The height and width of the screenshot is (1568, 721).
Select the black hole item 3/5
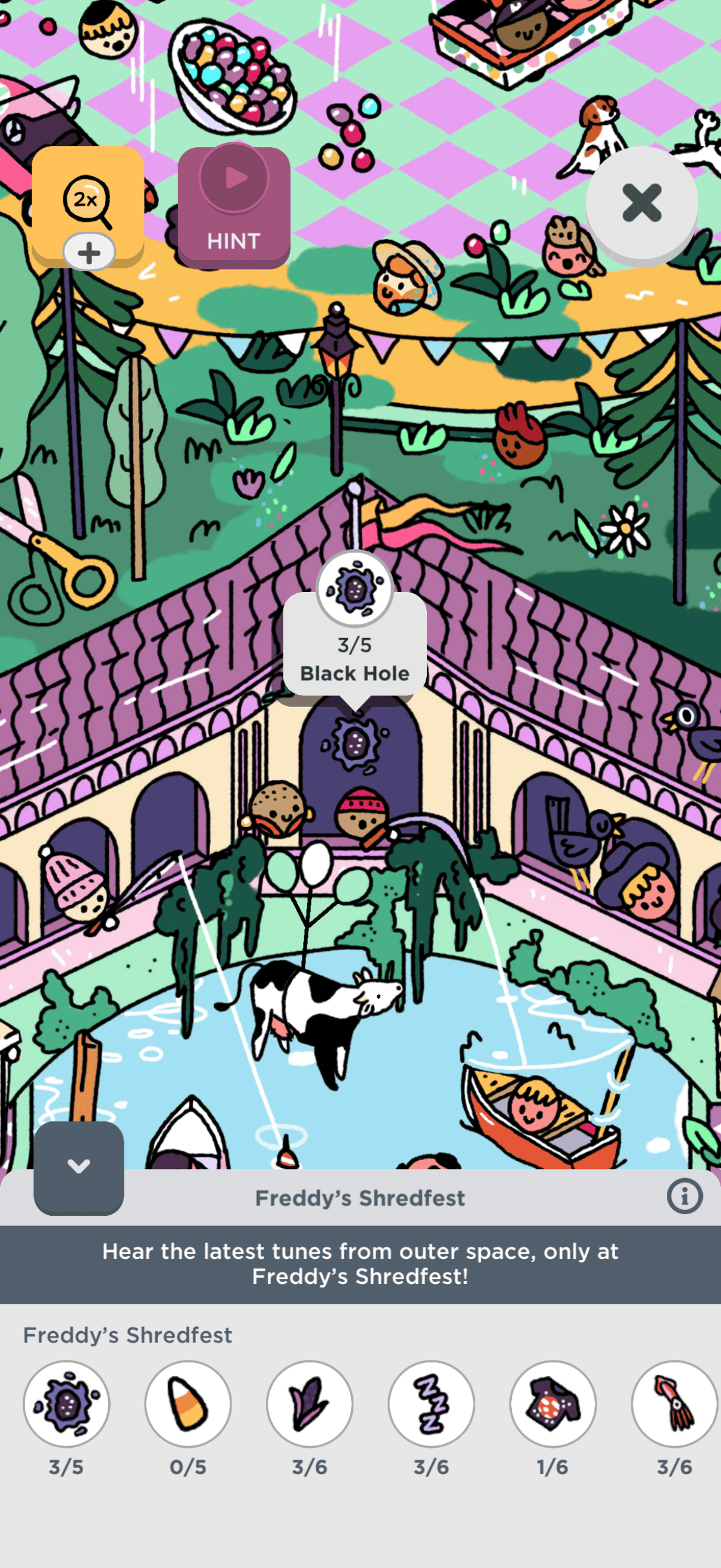coord(66,1404)
